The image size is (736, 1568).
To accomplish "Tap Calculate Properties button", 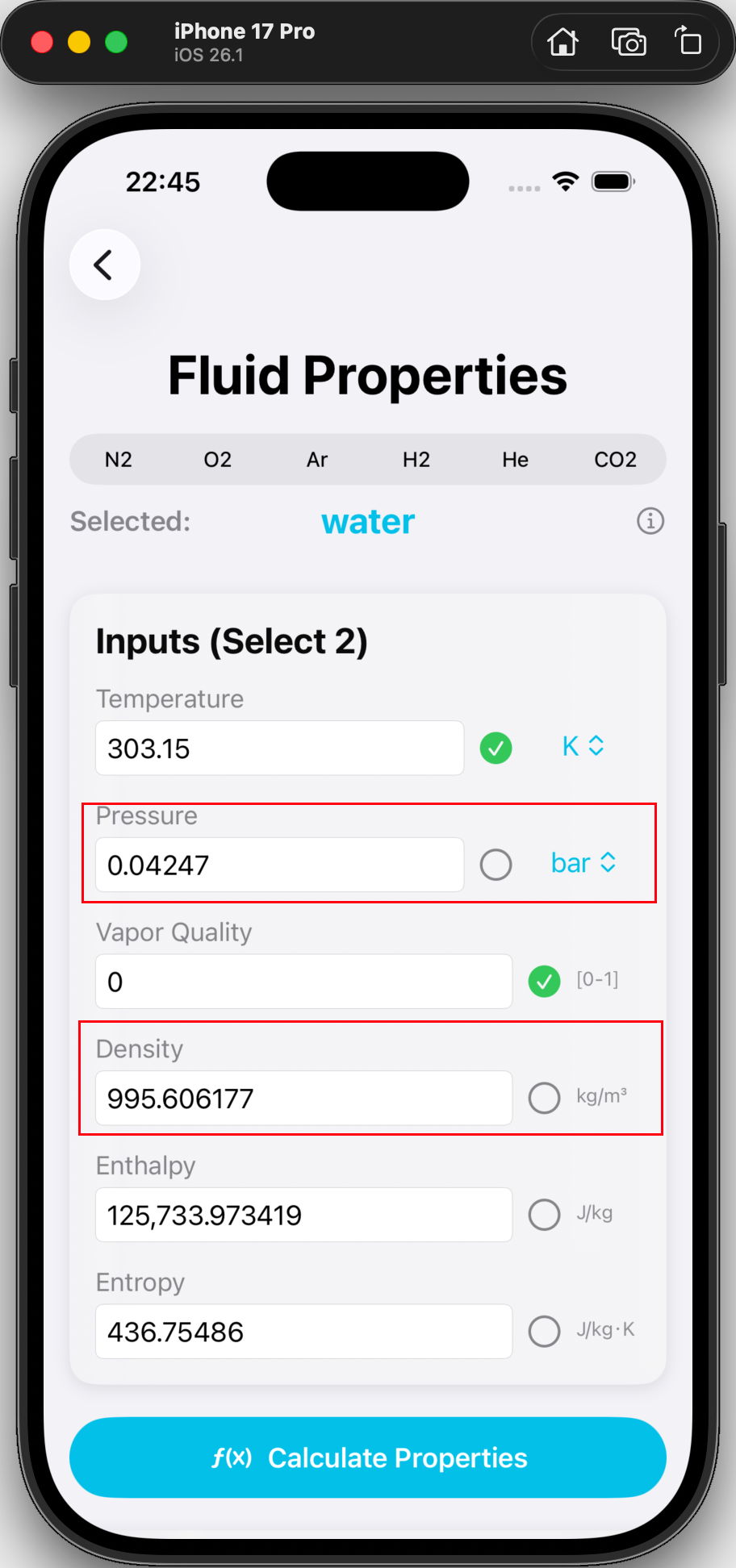I will coord(368,1457).
